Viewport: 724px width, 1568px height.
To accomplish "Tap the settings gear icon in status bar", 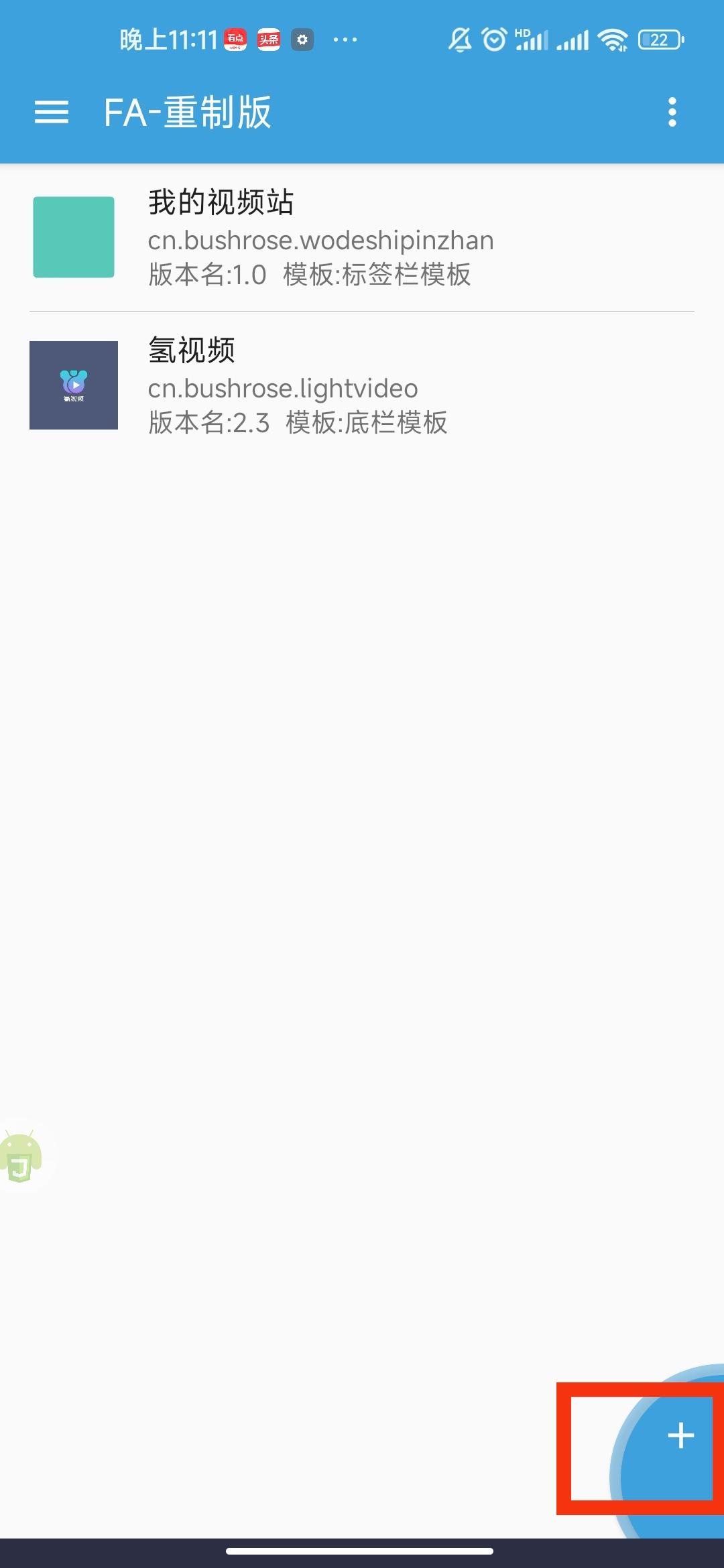I will click(x=303, y=39).
